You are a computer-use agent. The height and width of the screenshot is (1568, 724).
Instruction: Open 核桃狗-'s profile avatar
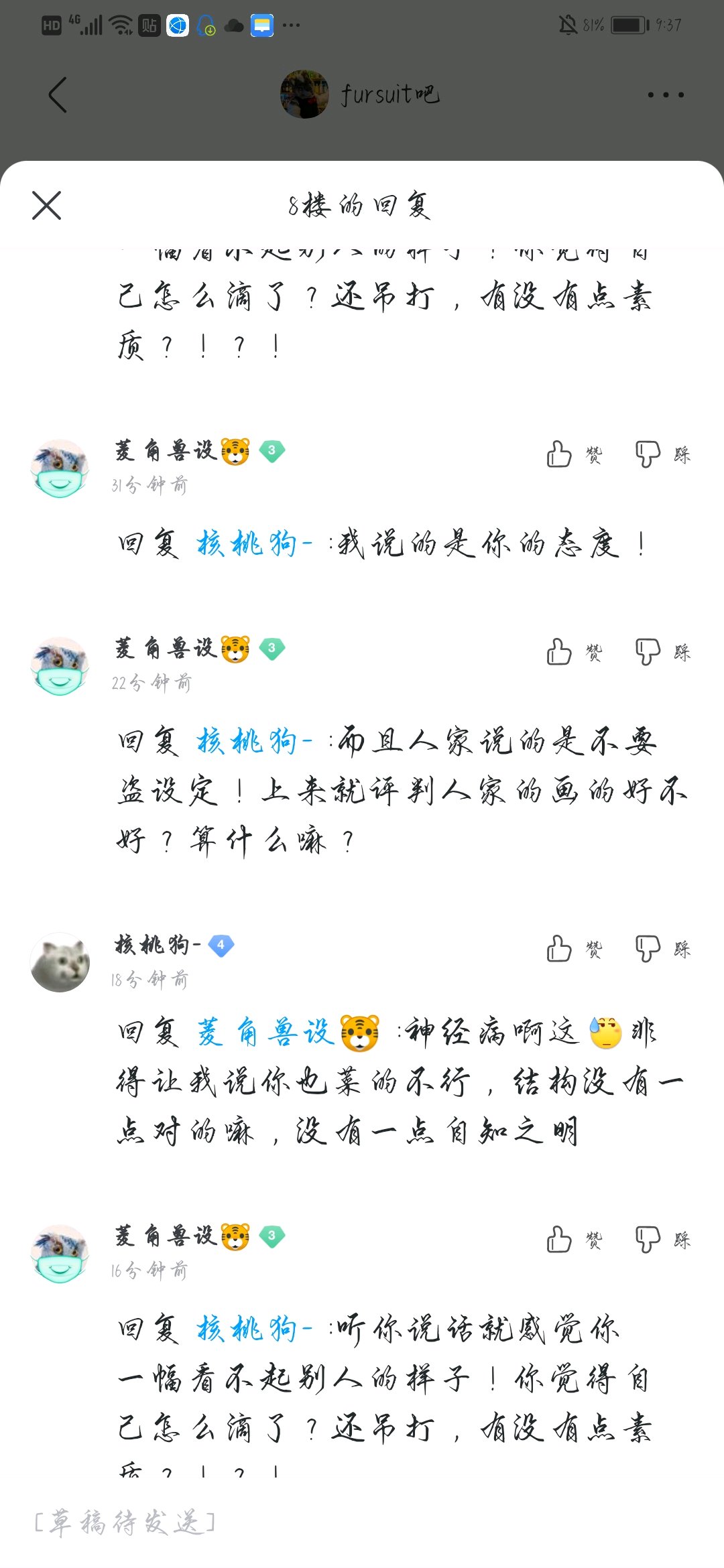point(60,962)
